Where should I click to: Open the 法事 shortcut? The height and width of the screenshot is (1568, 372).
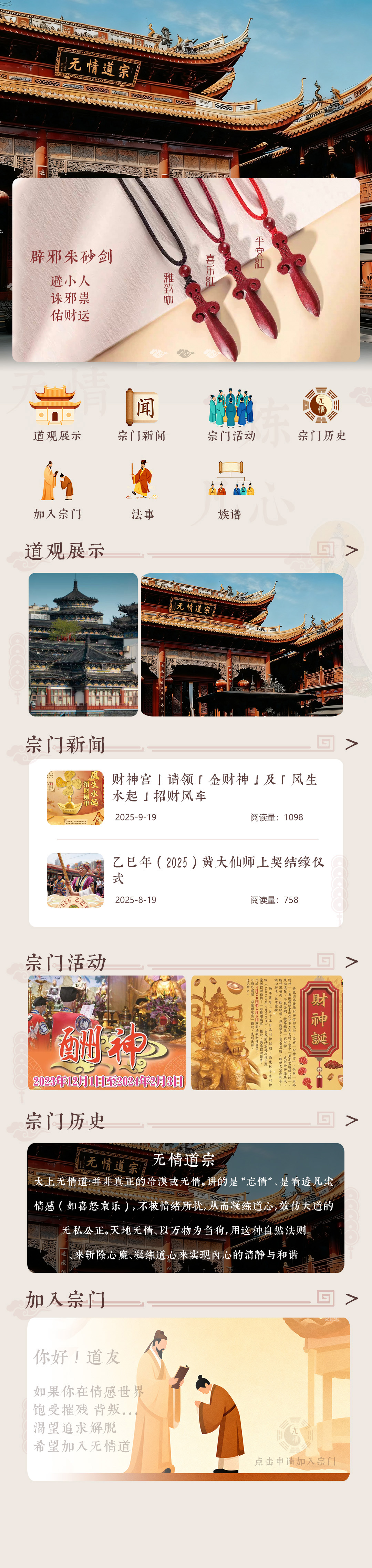tap(143, 490)
